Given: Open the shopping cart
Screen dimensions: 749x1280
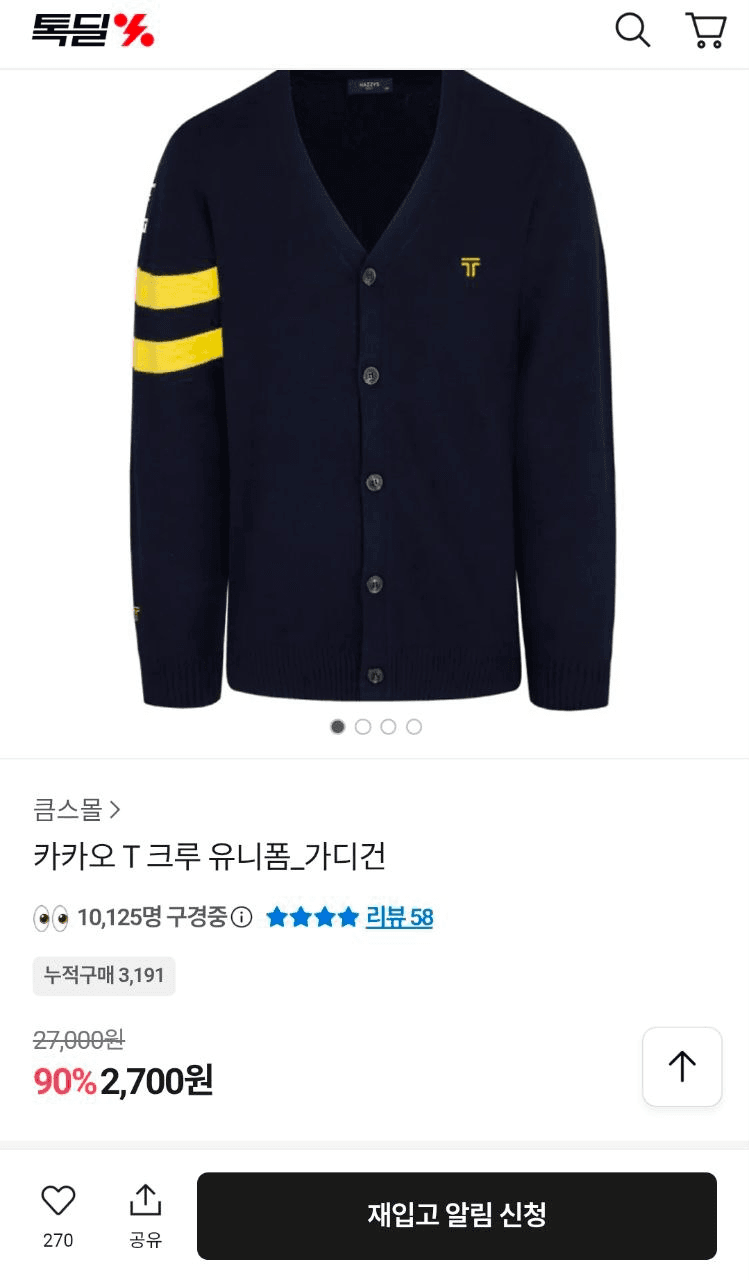Looking at the screenshot, I should tap(705, 30).
